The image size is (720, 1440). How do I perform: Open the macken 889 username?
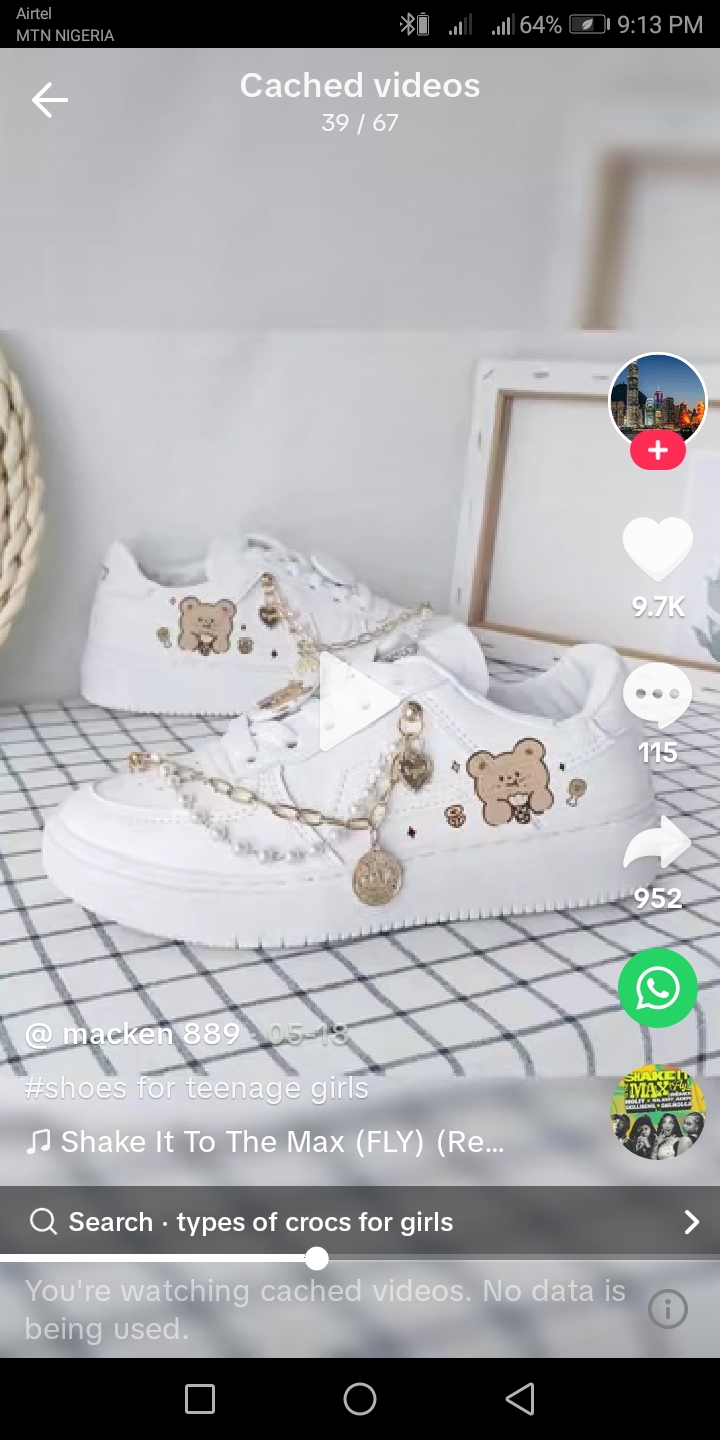[x=132, y=1034]
